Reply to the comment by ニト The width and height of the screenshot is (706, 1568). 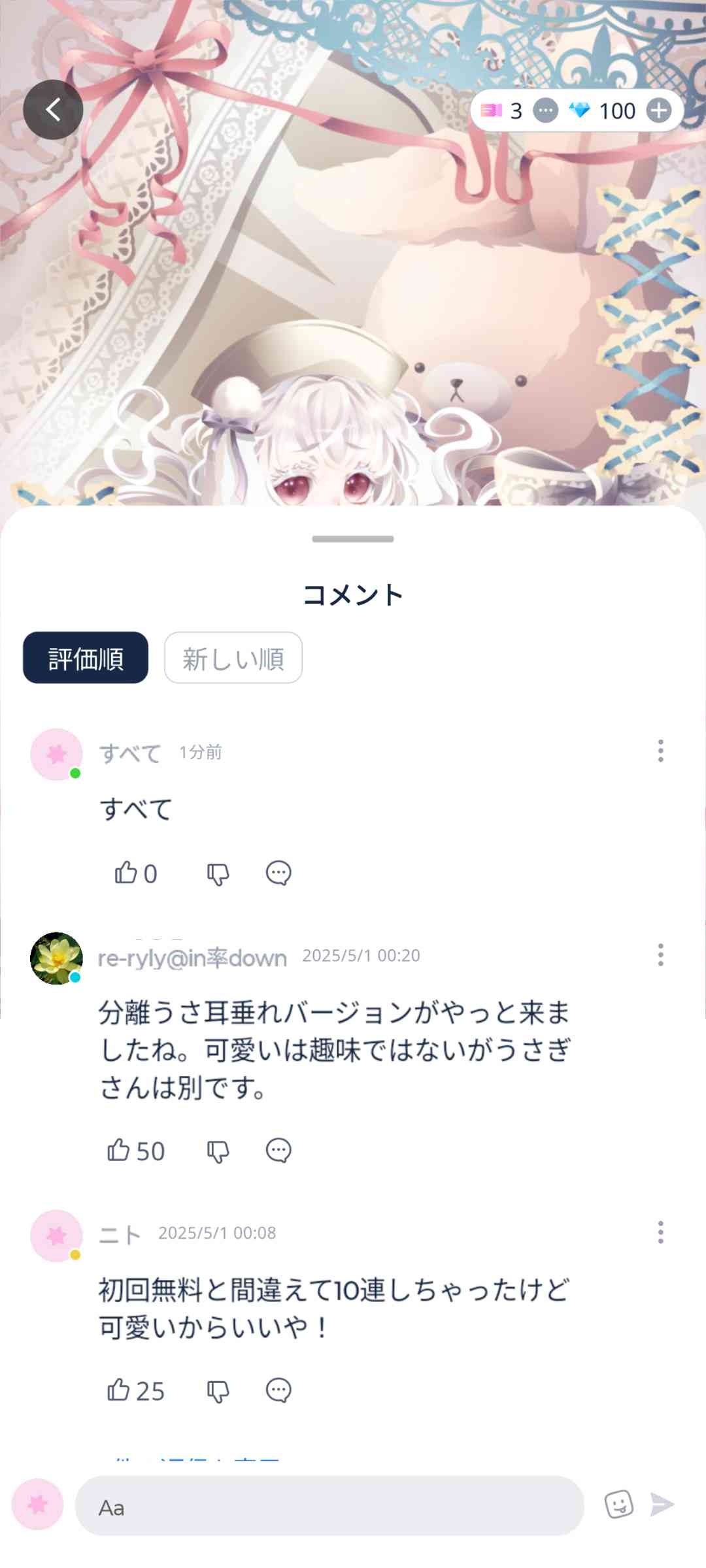point(278,1390)
